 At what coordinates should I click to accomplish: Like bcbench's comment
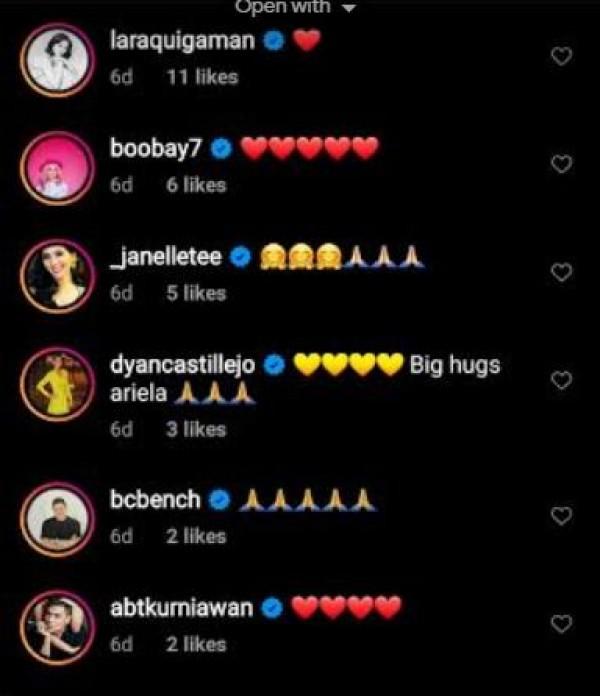point(562,515)
